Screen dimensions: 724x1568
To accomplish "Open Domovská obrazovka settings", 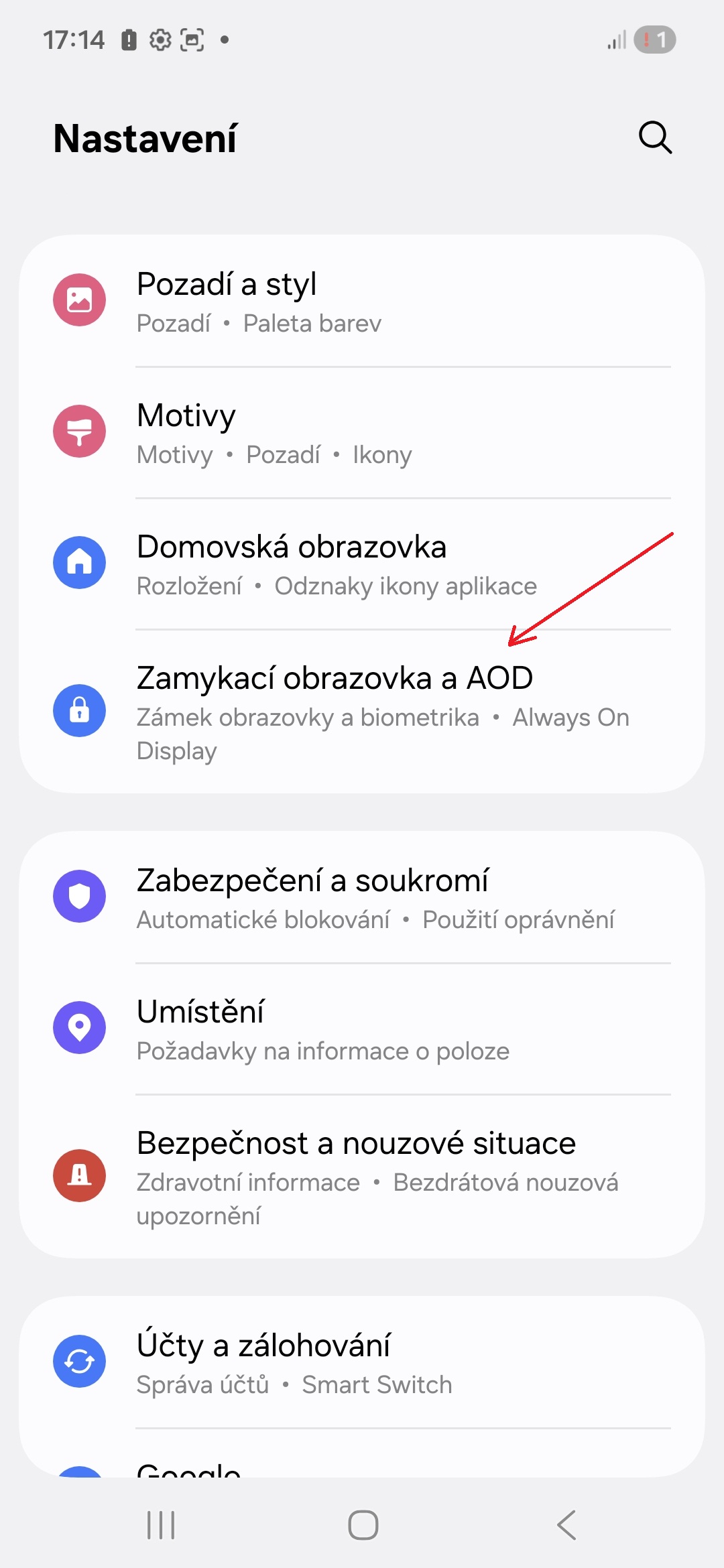I will (362, 564).
